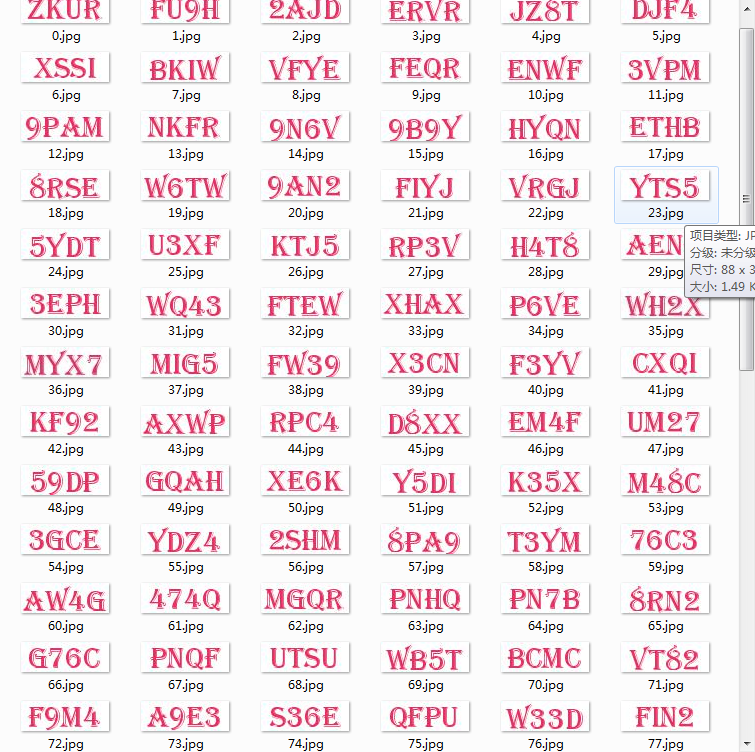
Task: Select the 52.jpg file
Action: pos(545,481)
